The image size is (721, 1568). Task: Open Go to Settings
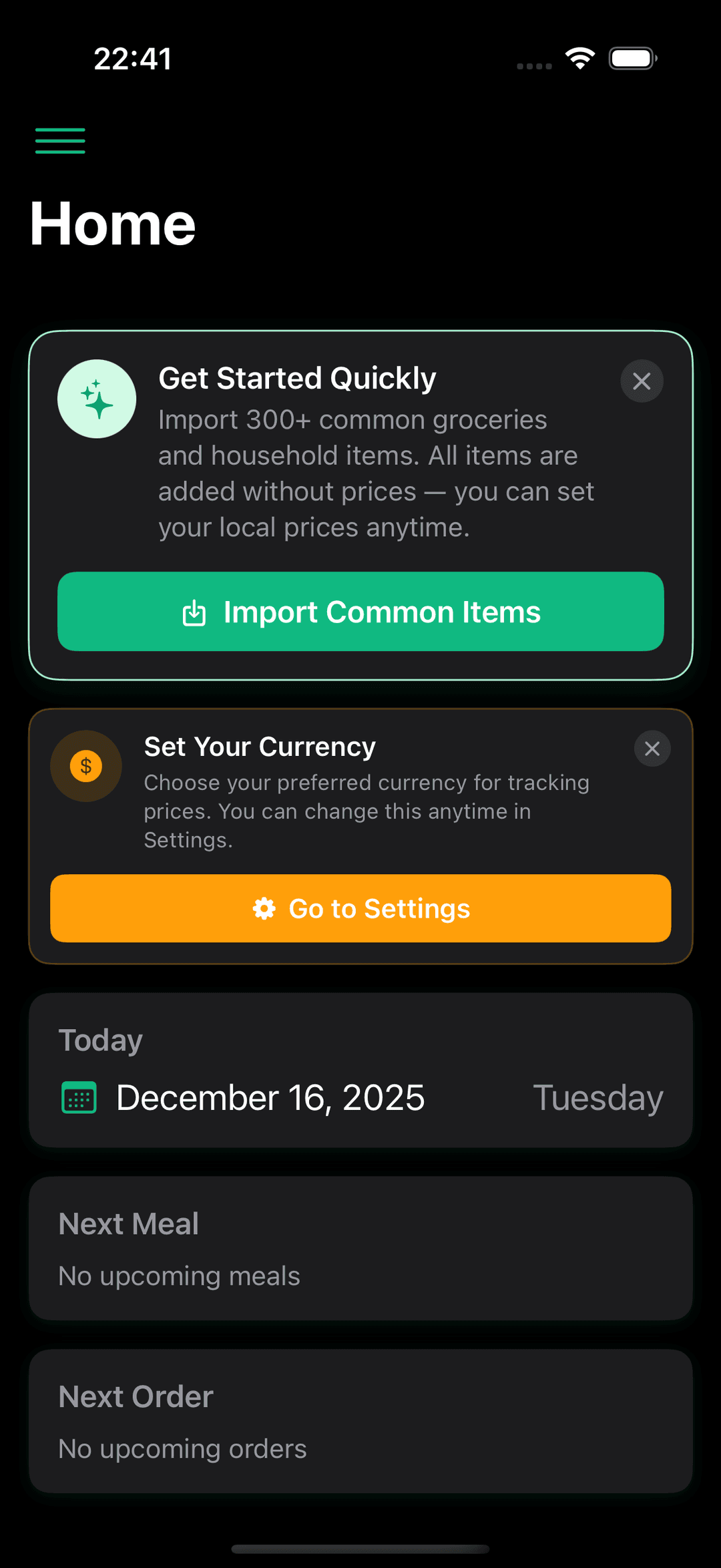point(360,908)
